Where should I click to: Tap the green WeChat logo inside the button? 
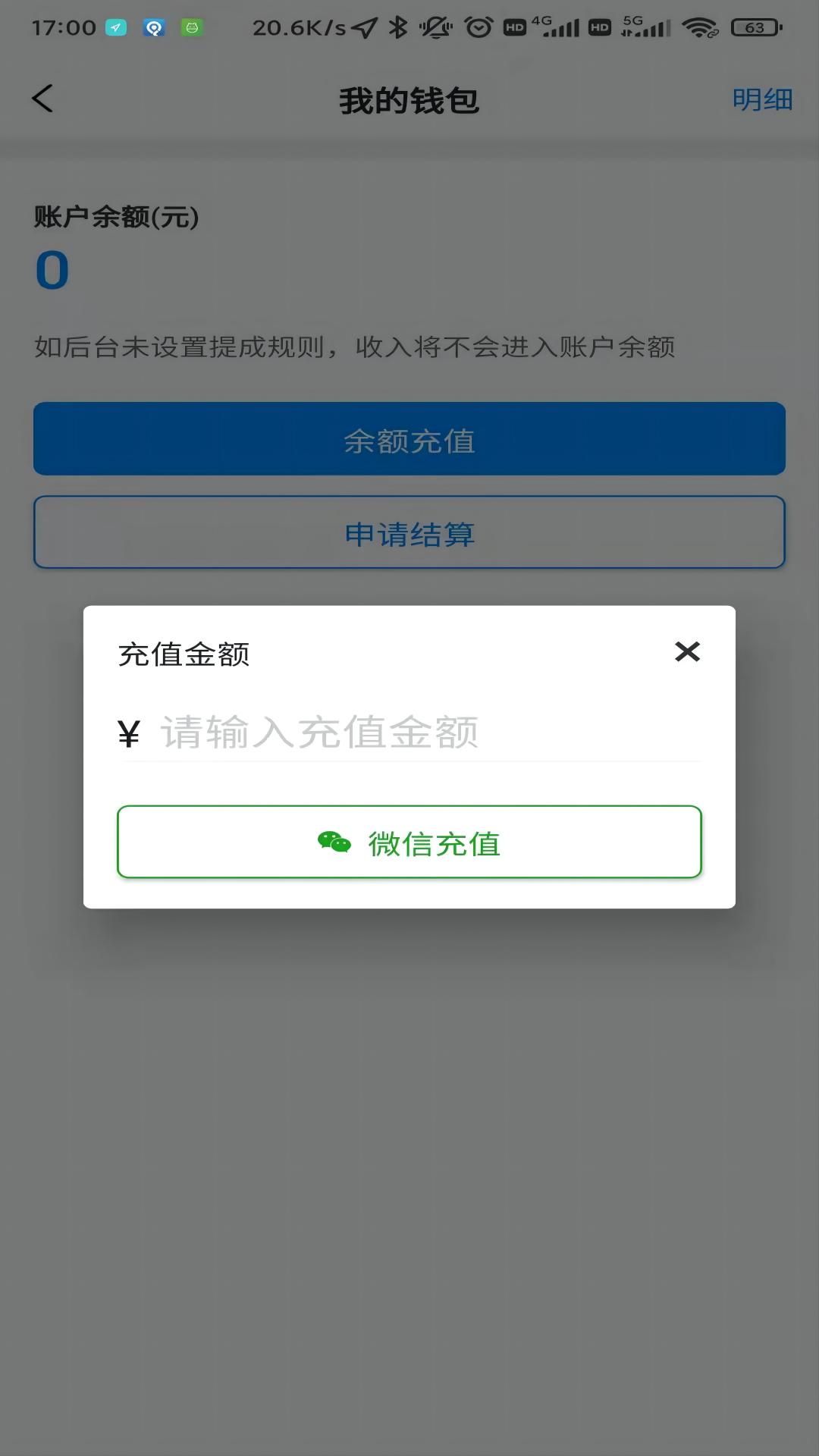click(x=332, y=842)
